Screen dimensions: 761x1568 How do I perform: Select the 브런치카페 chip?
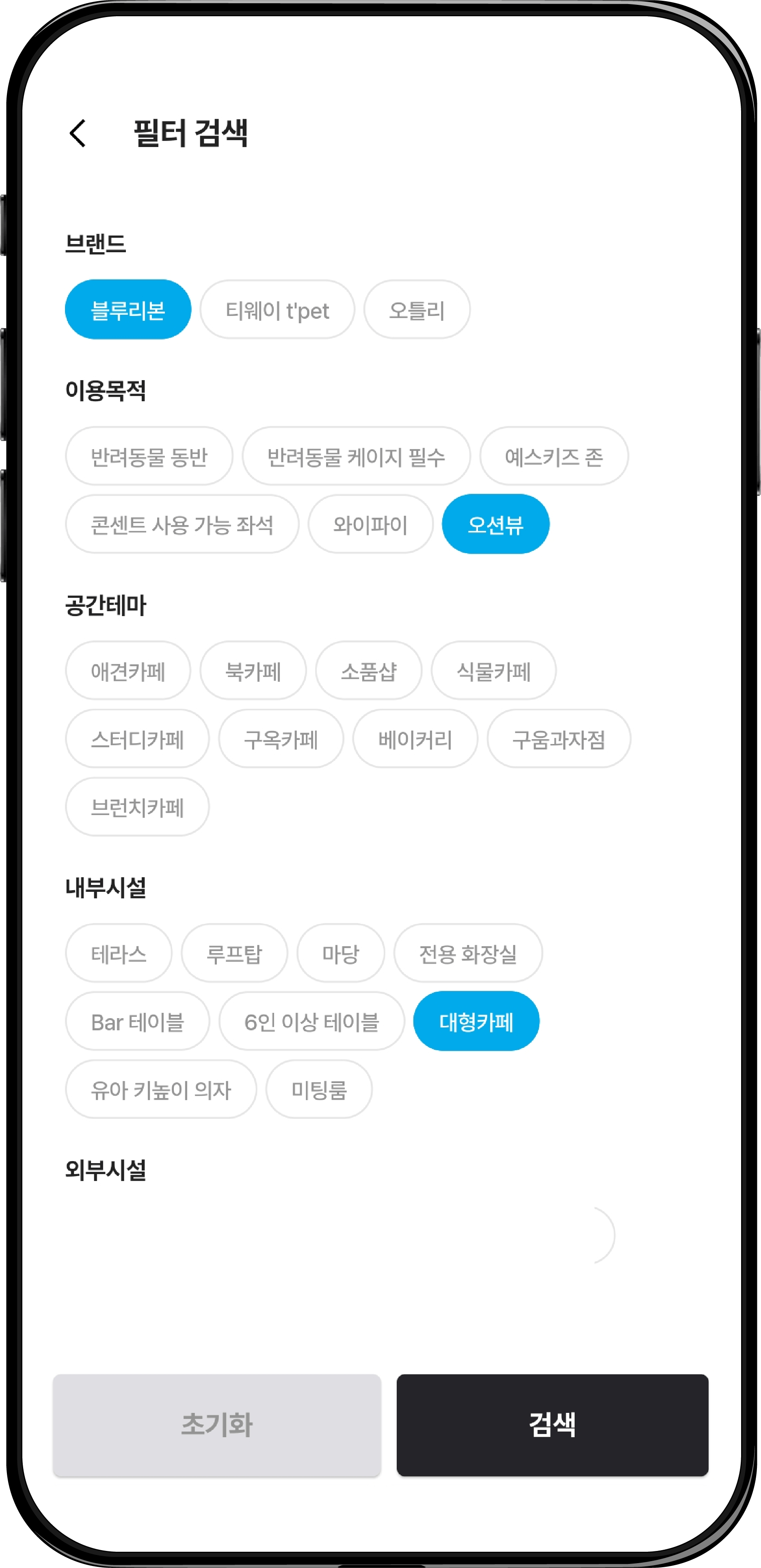click(137, 807)
